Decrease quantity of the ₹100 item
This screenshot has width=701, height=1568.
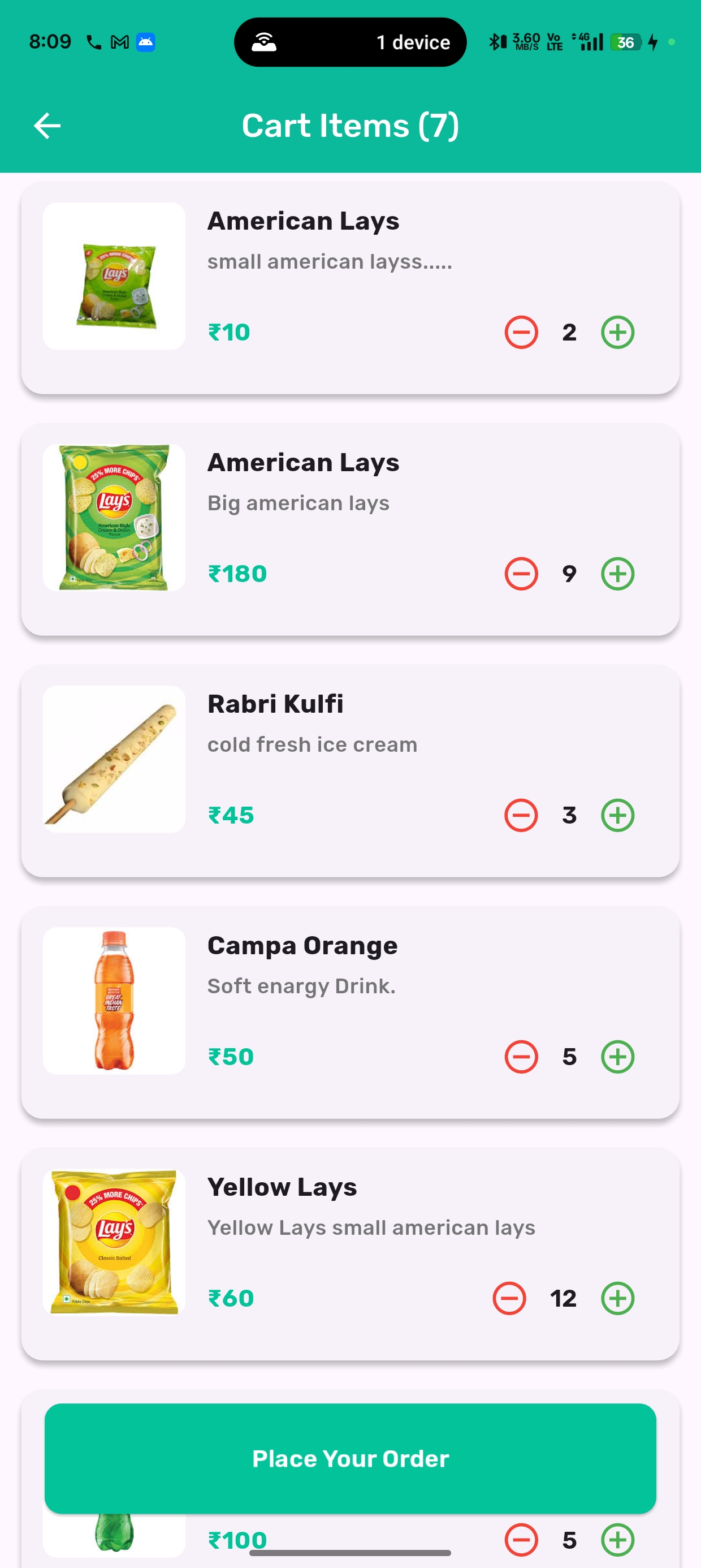521,1540
